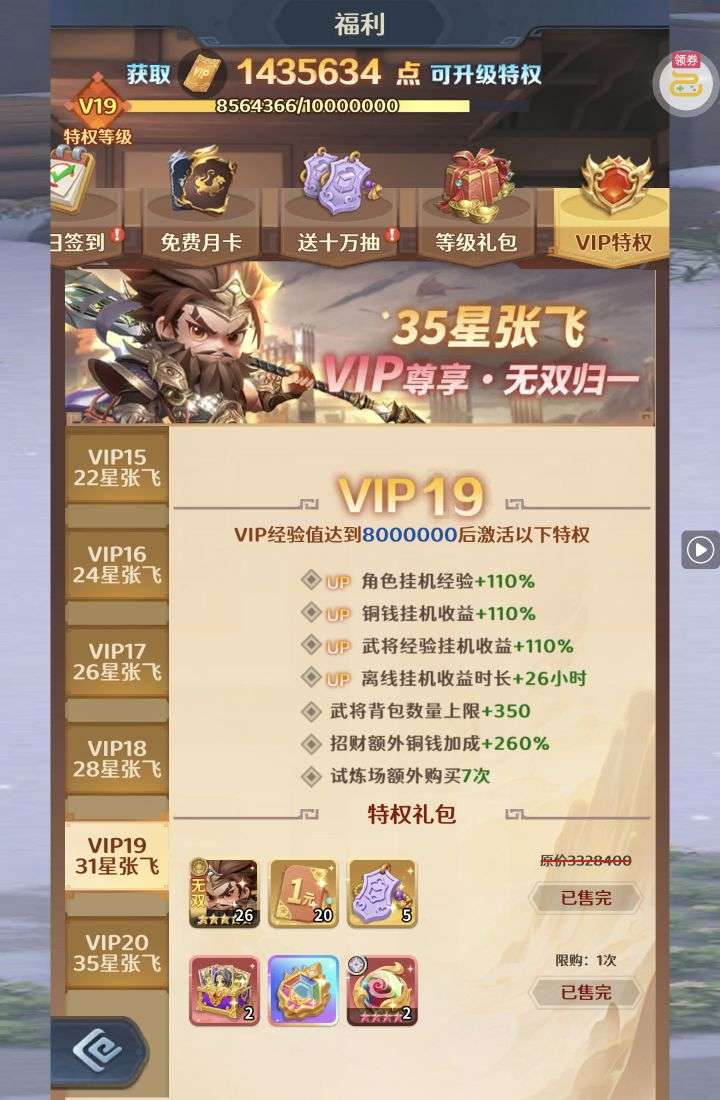Image resolution: width=720 pixels, height=1100 pixels.
Task: Tap the 已售完 button under 限购1次
Action: tap(585, 992)
